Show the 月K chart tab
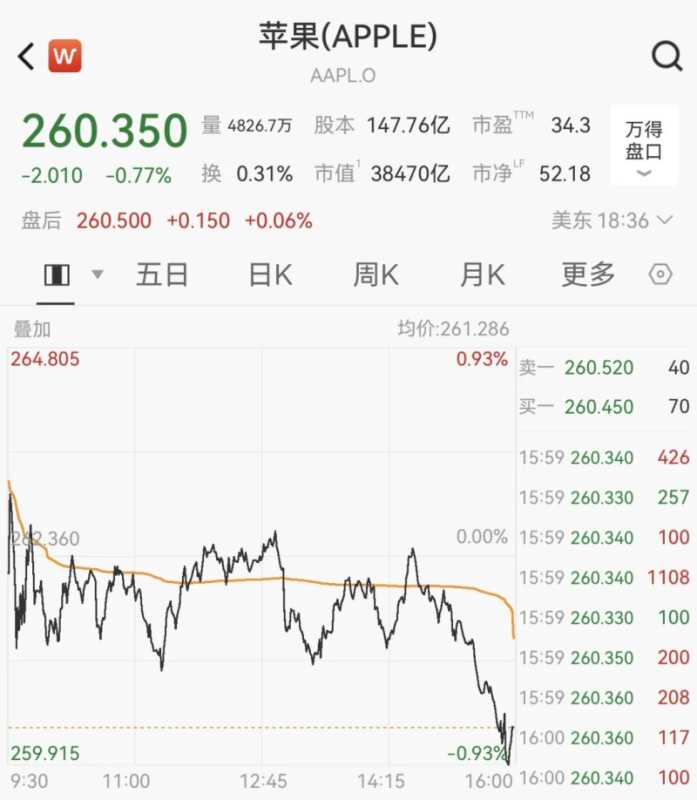The width and height of the screenshot is (697, 800). 482,275
